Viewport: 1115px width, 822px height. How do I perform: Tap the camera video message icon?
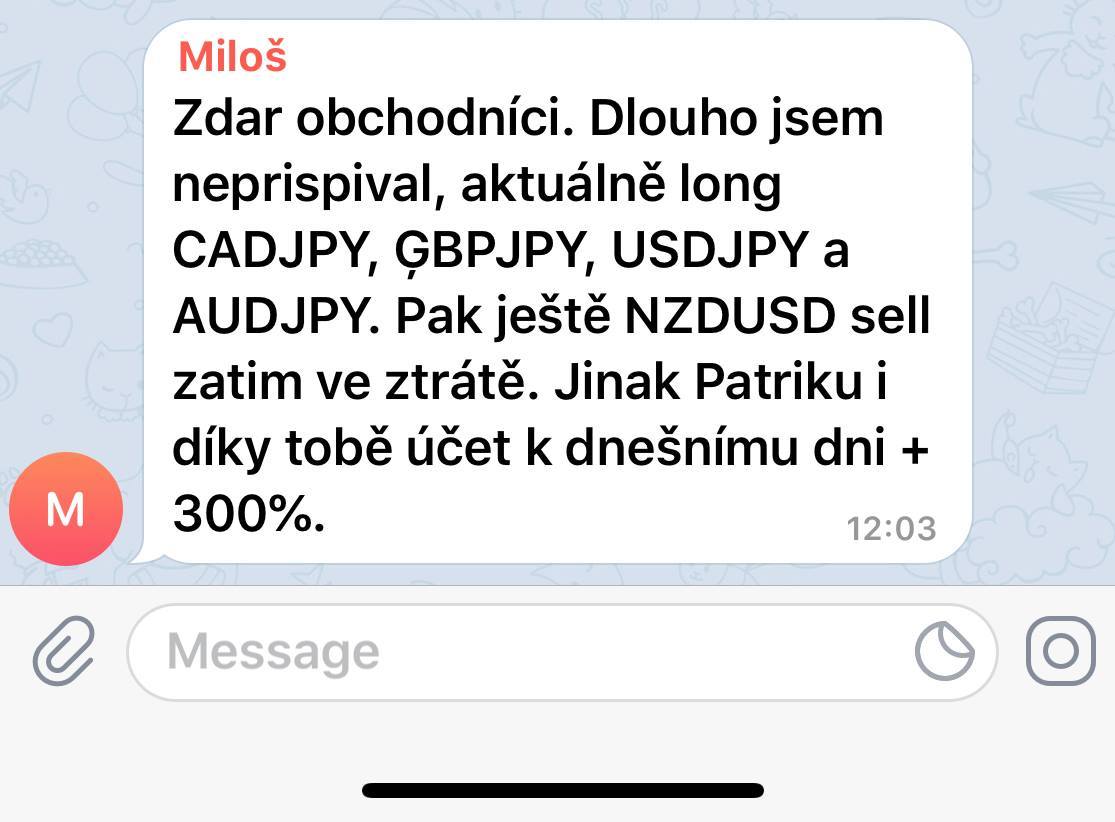click(1061, 652)
